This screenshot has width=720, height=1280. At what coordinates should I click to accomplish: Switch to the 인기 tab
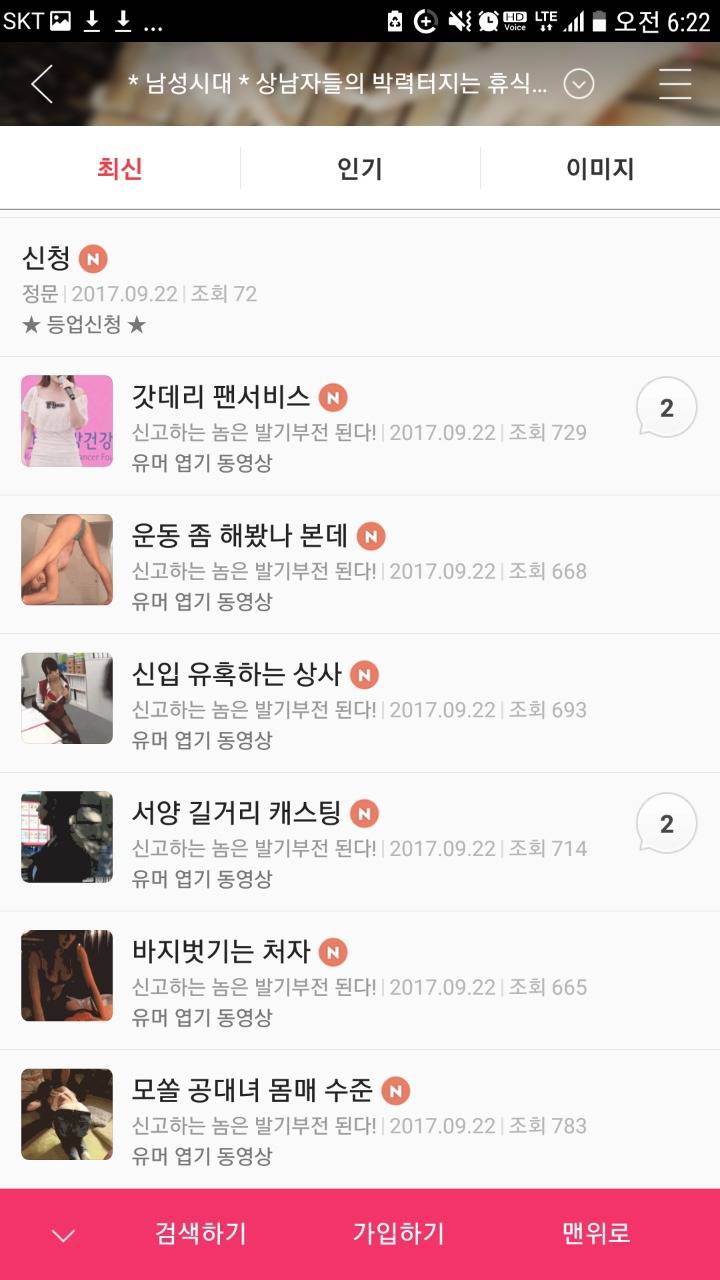[360, 168]
